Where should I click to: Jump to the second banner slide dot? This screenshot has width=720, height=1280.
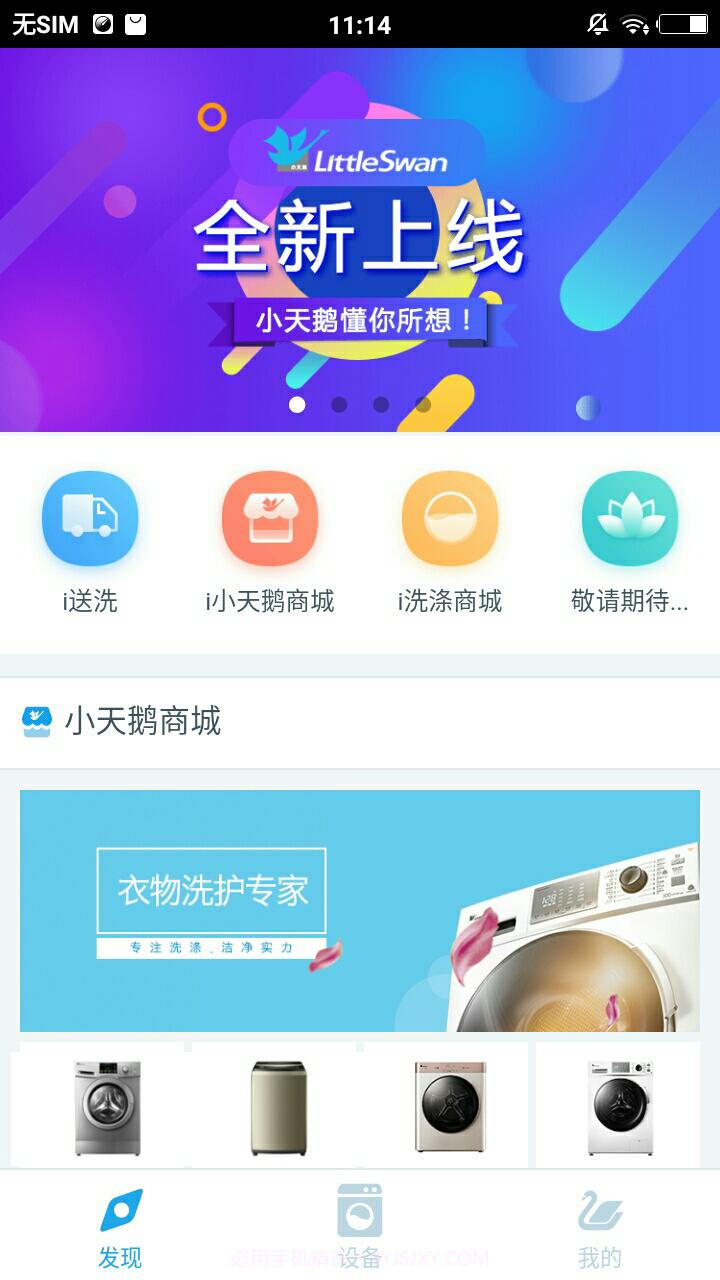[x=339, y=404]
